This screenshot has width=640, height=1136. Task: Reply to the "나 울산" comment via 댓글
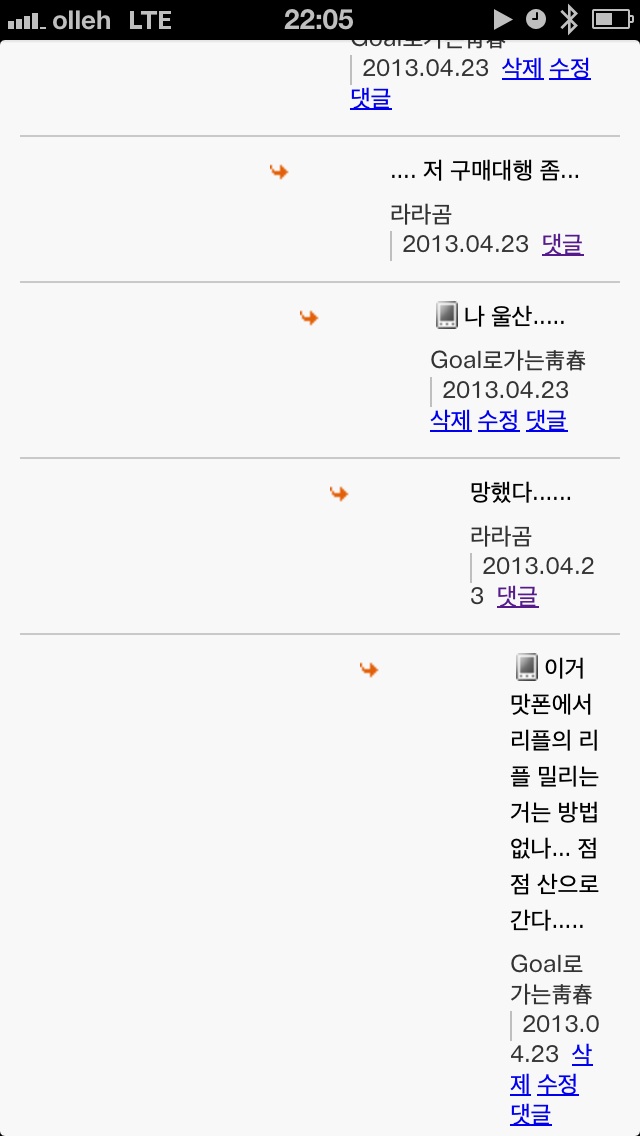[546, 420]
